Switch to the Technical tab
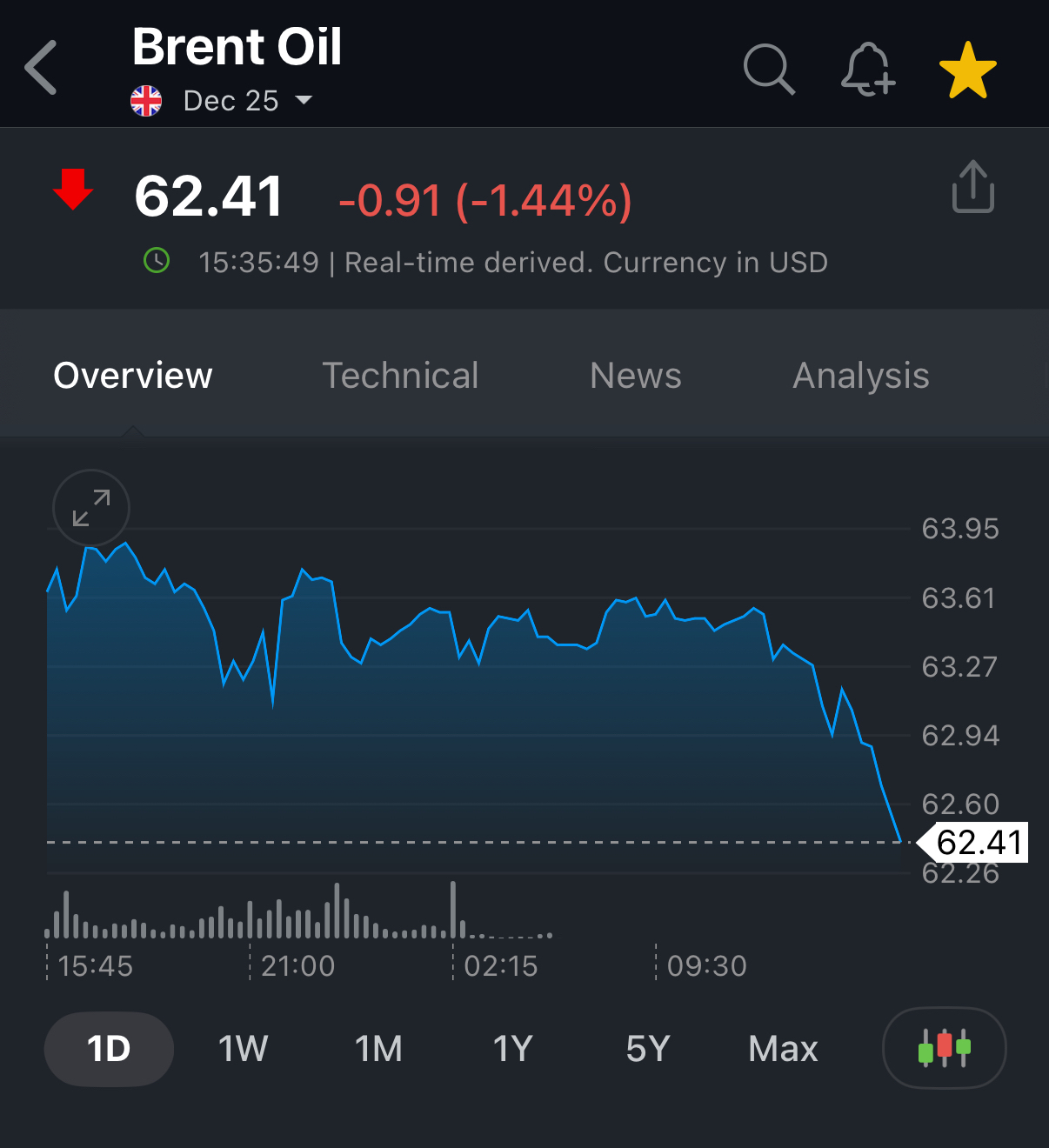Image resolution: width=1049 pixels, height=1148 pixels. click(x=400, y=376)
